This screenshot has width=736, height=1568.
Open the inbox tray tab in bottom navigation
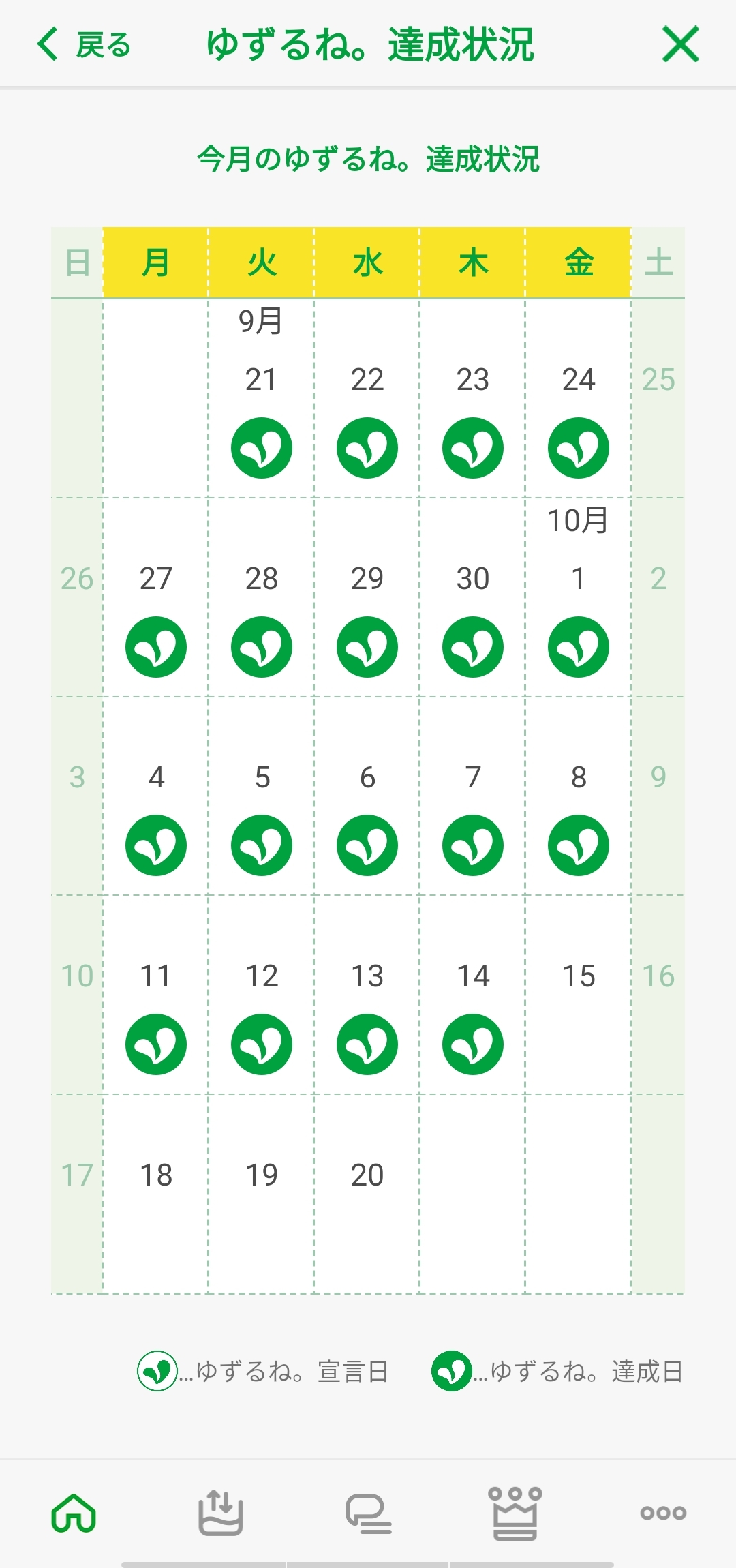(x=220, y=1512)
